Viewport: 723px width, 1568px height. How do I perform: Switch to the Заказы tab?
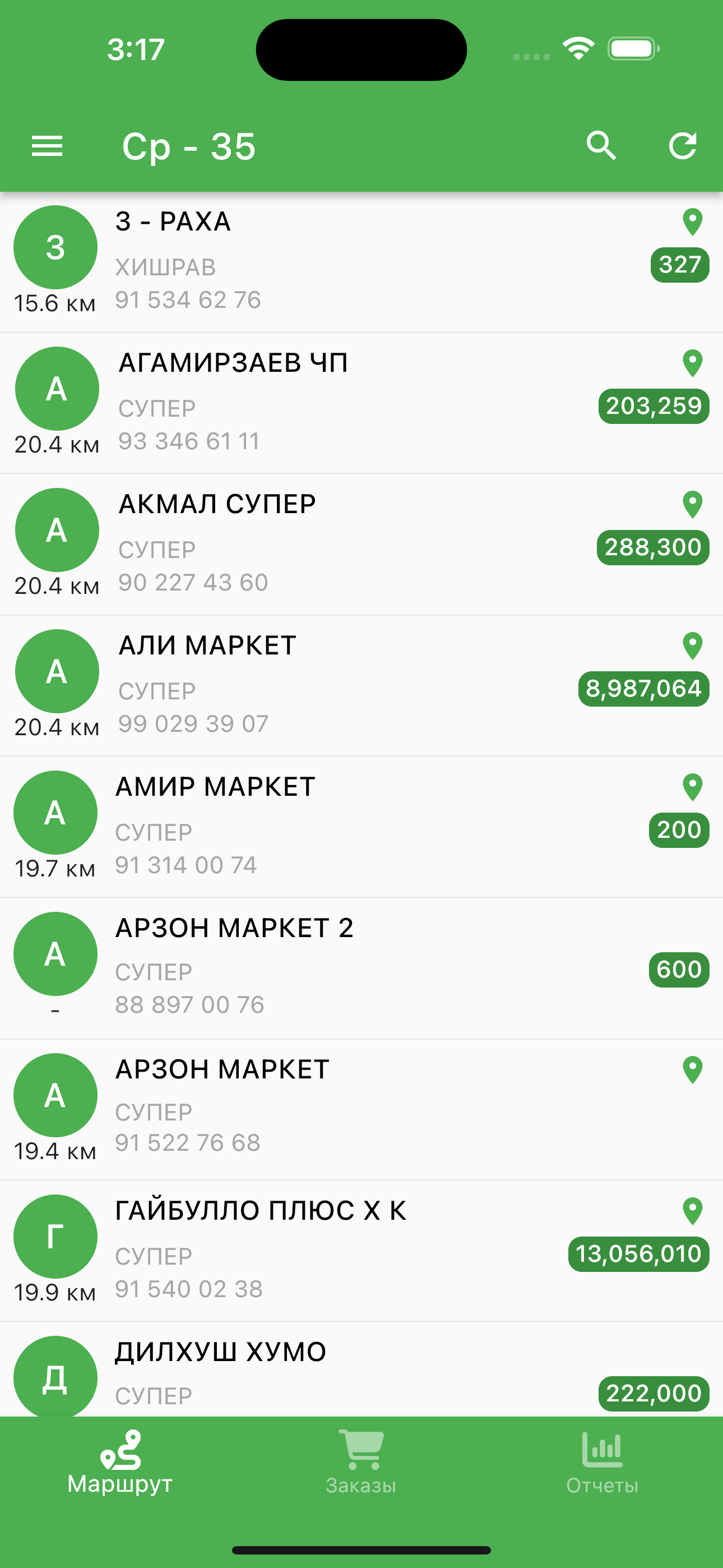coord(361,1463)
